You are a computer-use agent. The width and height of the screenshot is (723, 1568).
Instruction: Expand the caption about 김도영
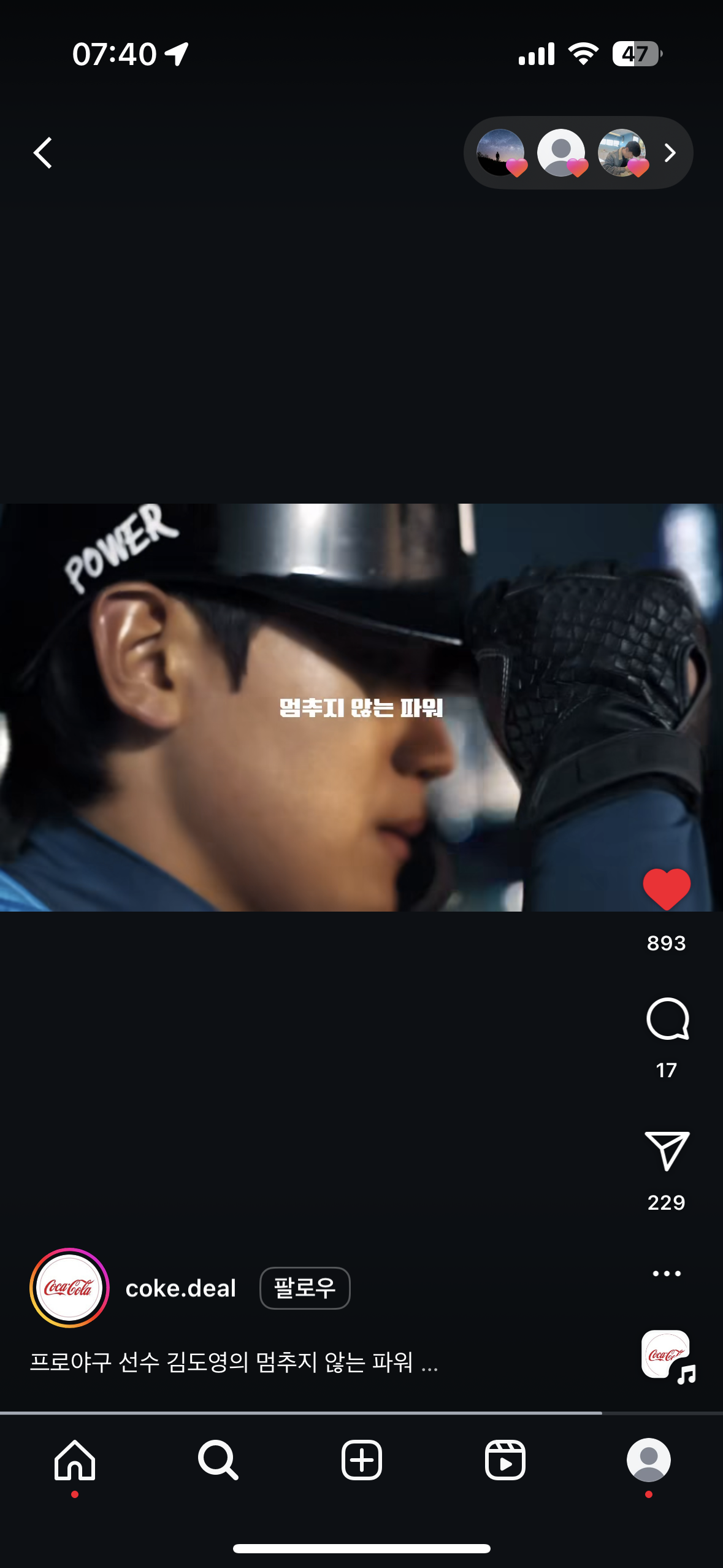pos(234,1362)
